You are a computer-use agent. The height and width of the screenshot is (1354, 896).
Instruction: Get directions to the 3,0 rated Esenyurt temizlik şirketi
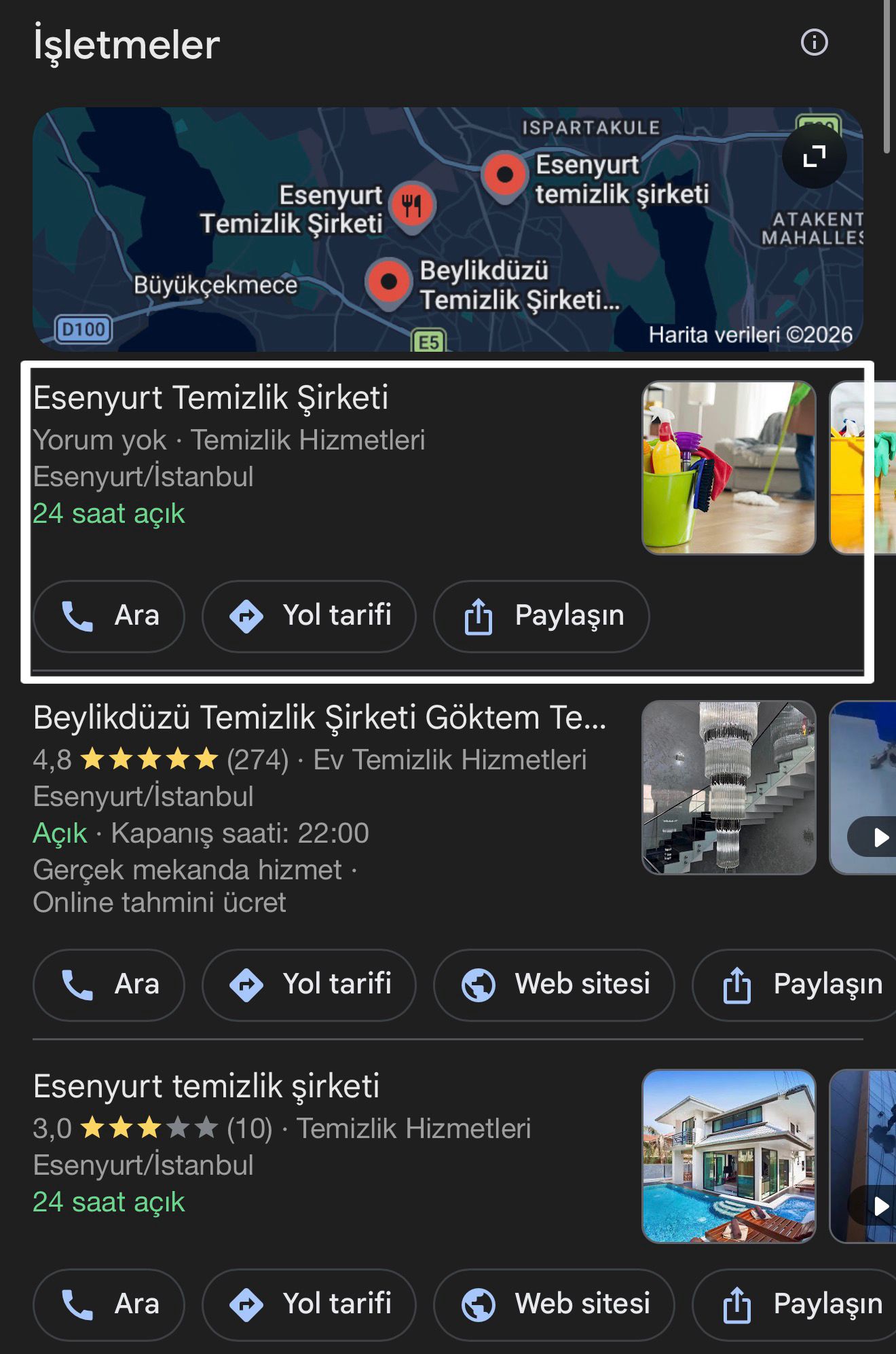[x=309, y=1304]
